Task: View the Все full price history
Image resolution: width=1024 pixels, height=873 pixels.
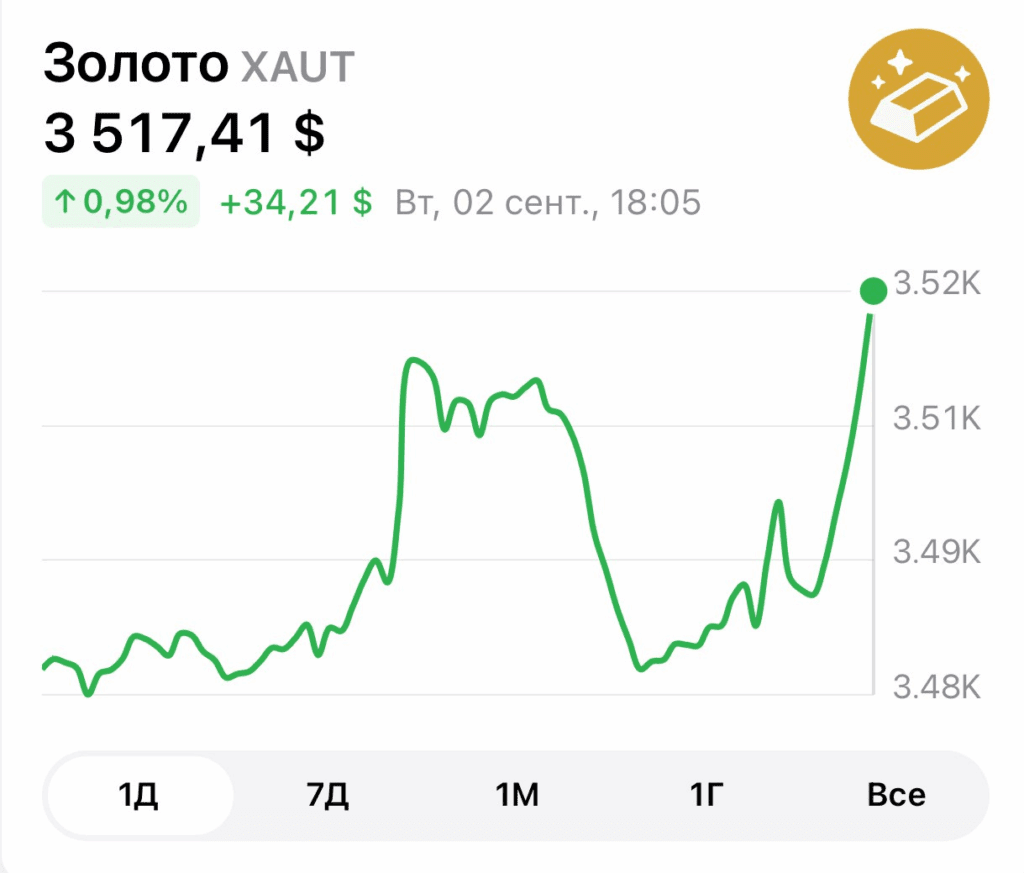Action: 895,795
